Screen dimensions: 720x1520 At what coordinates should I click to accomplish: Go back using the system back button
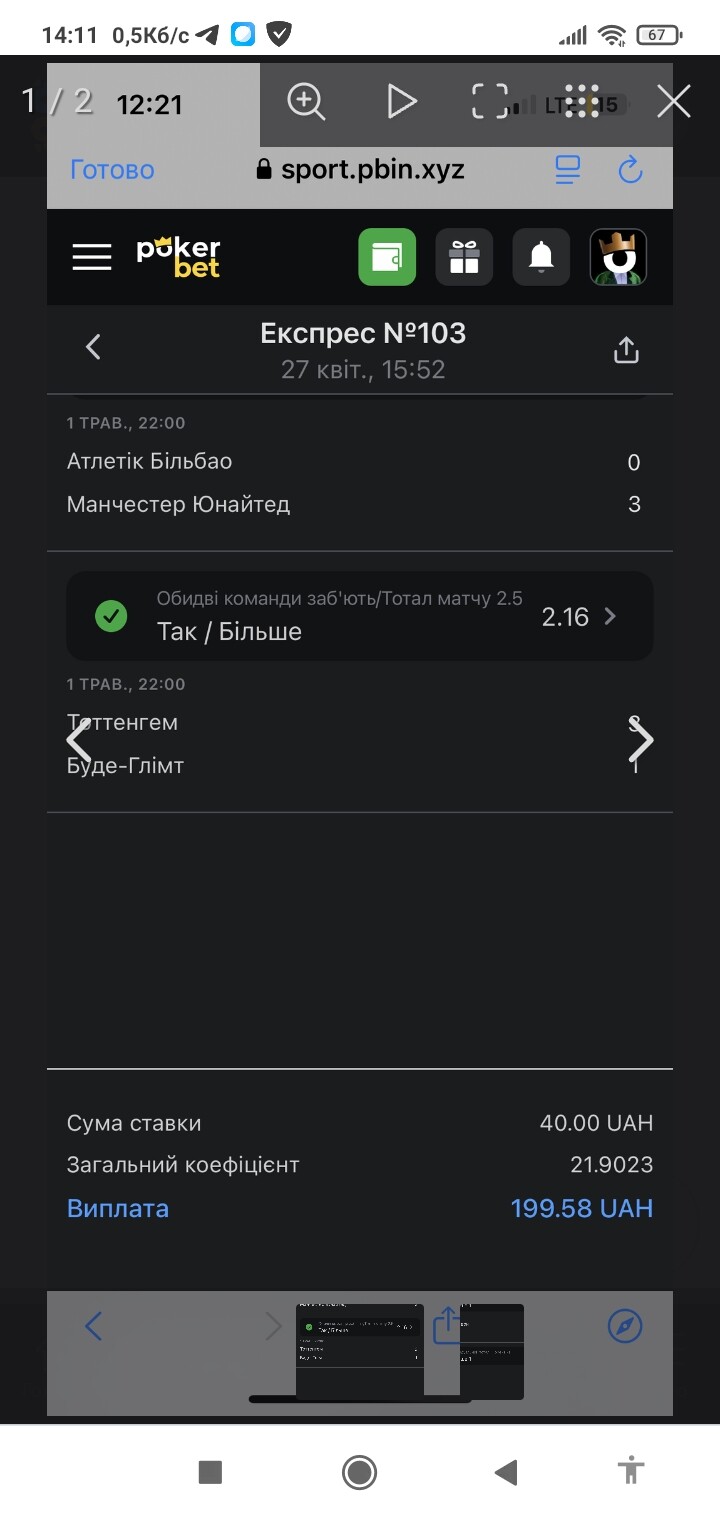(x=506, y=1472)
